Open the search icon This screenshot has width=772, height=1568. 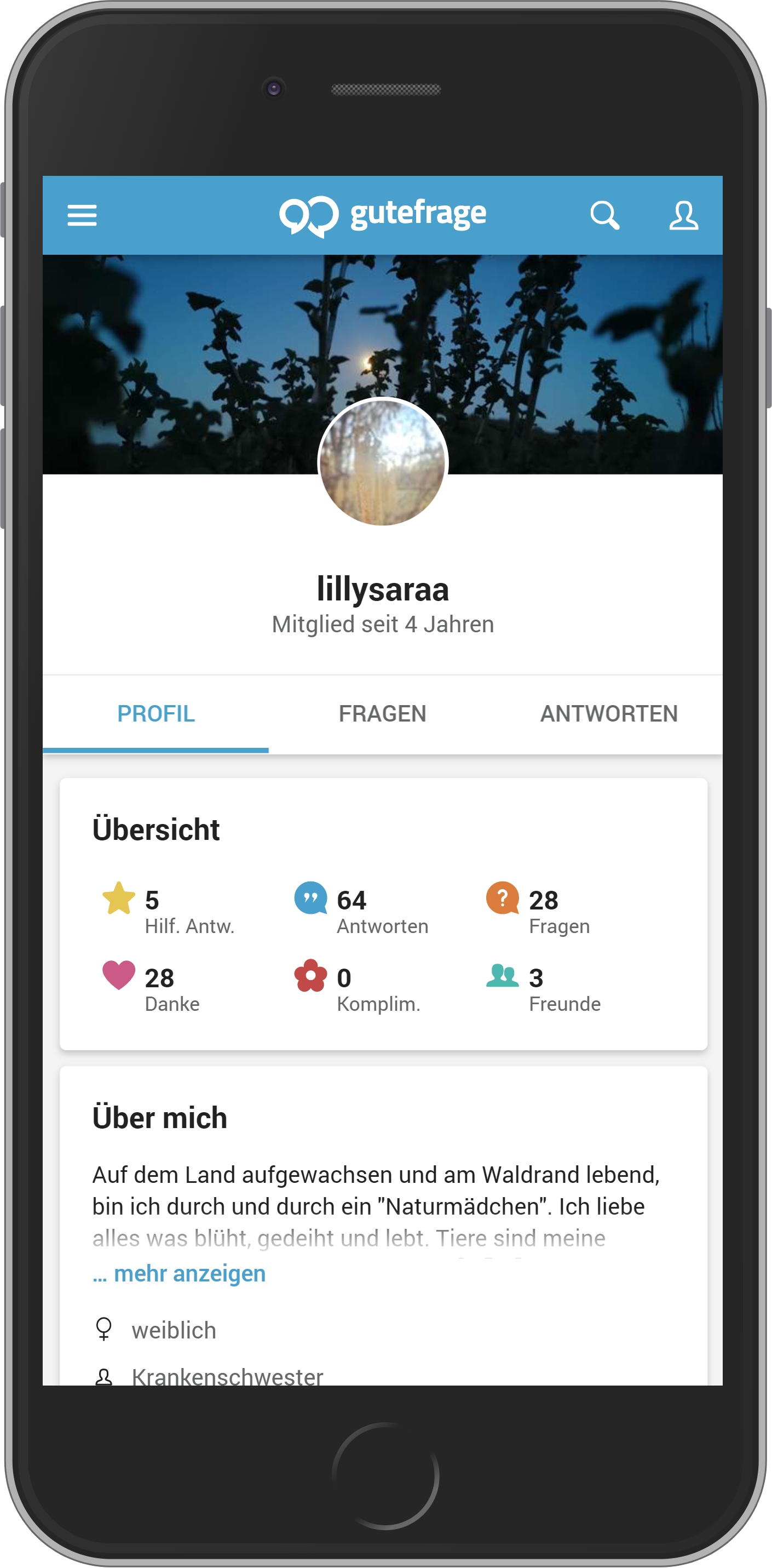(604, 215)
